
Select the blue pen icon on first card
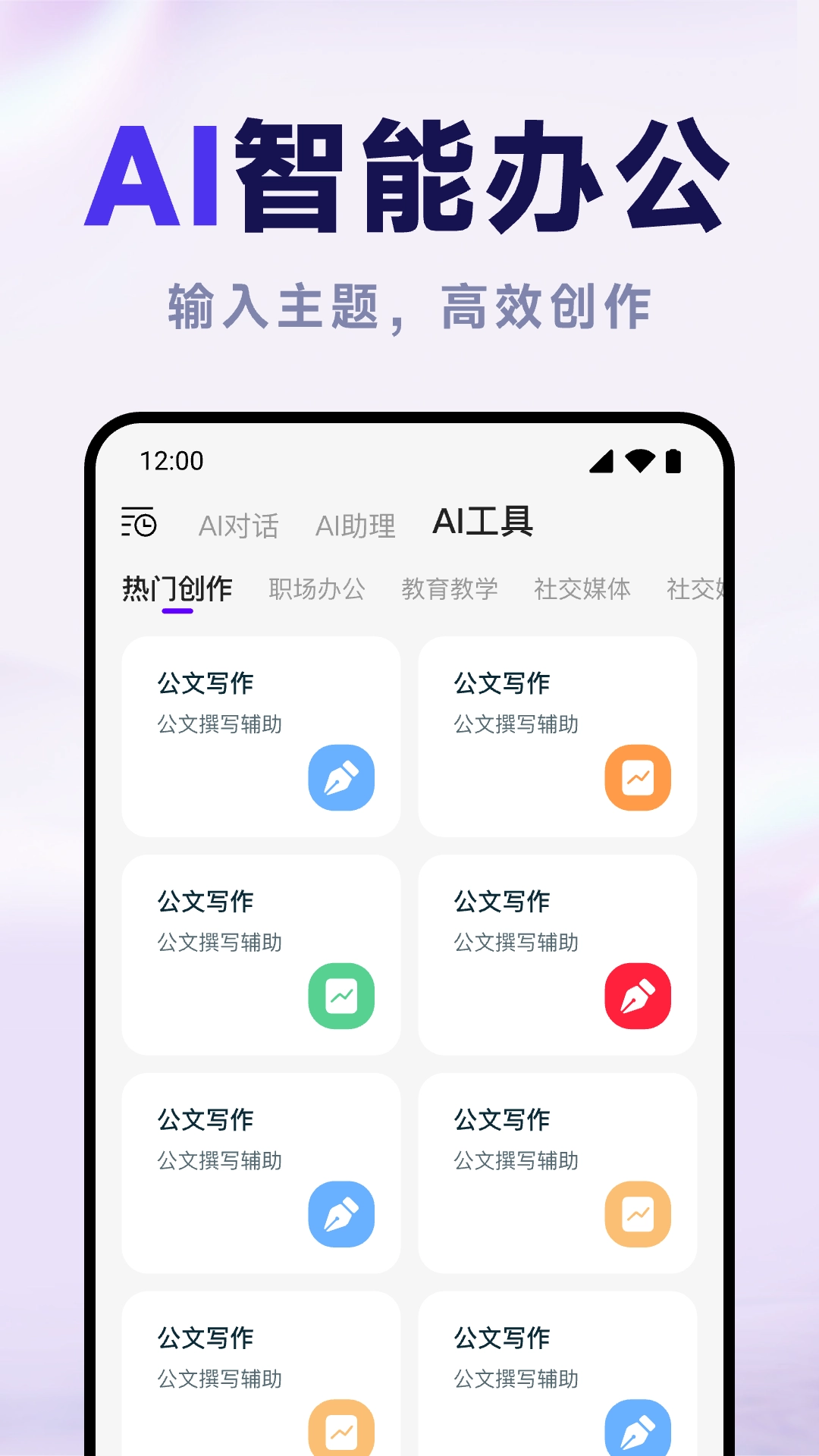[341, 777]
